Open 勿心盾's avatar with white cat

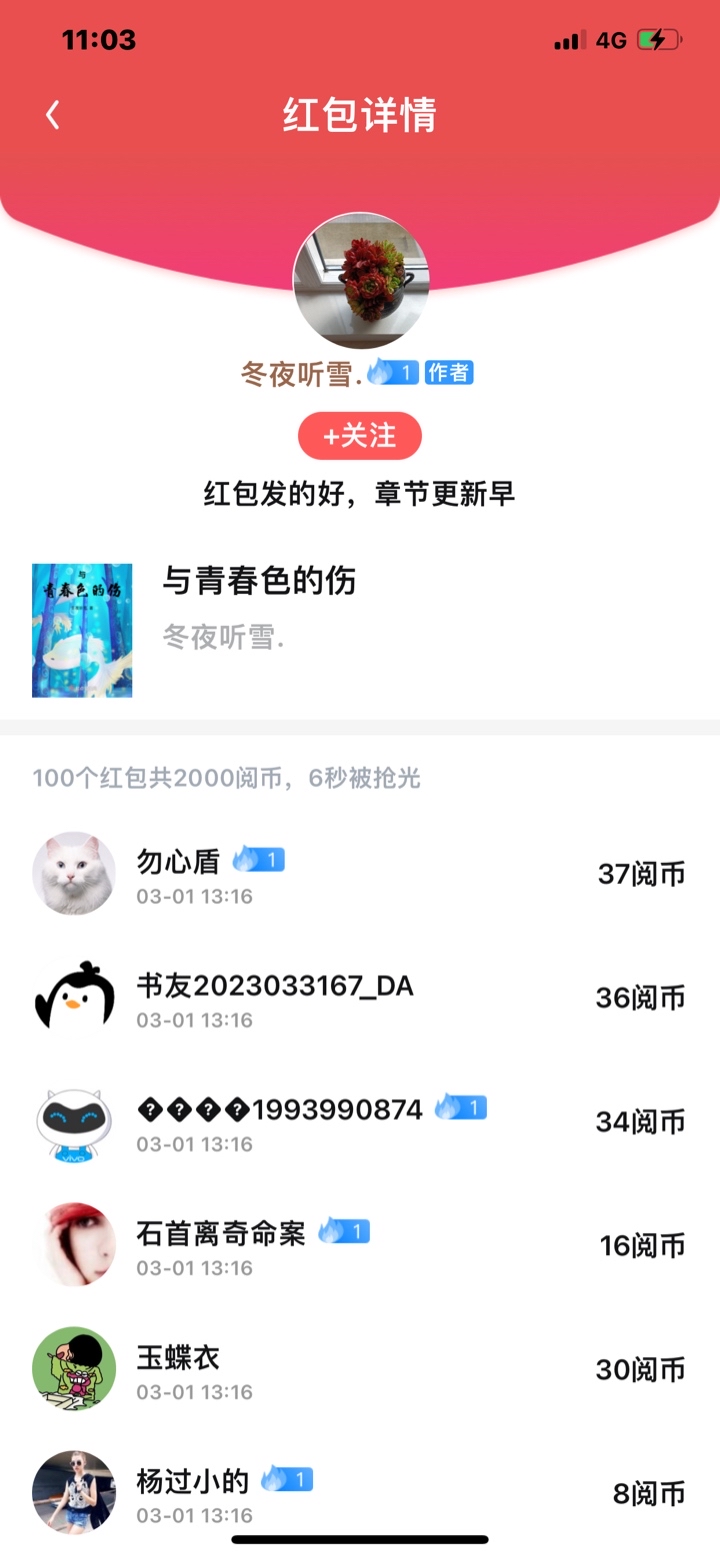74,873
